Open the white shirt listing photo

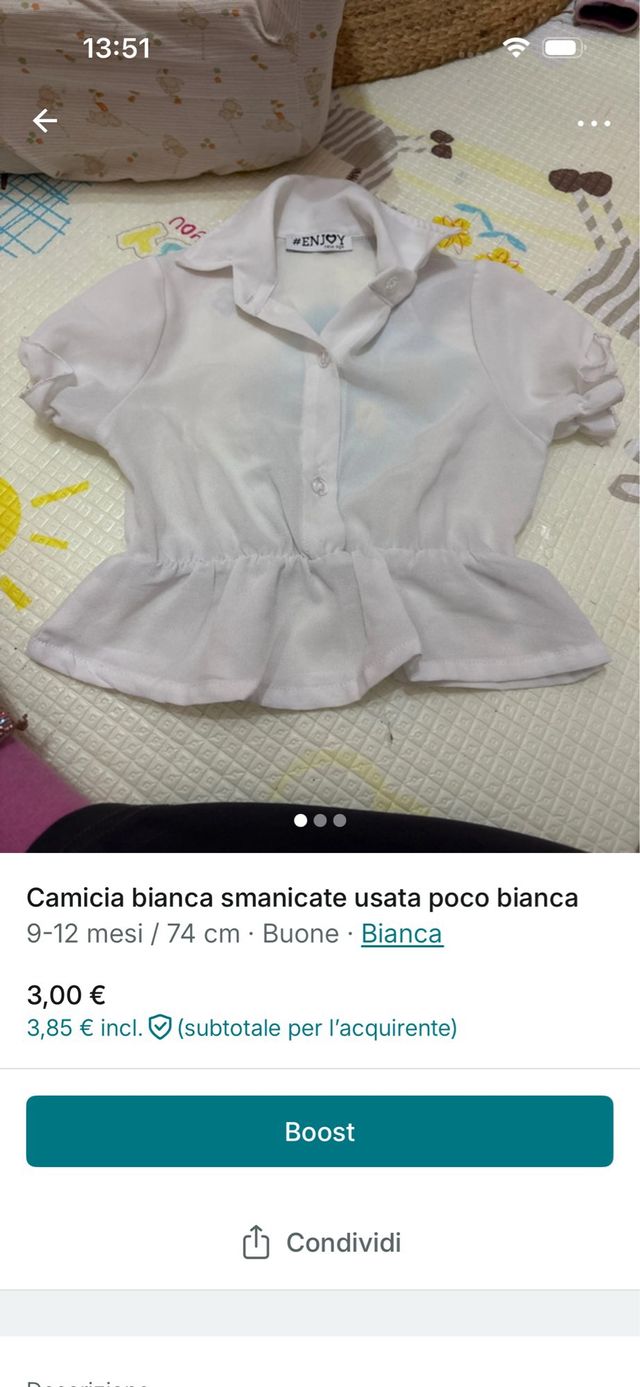pos(320,450)
